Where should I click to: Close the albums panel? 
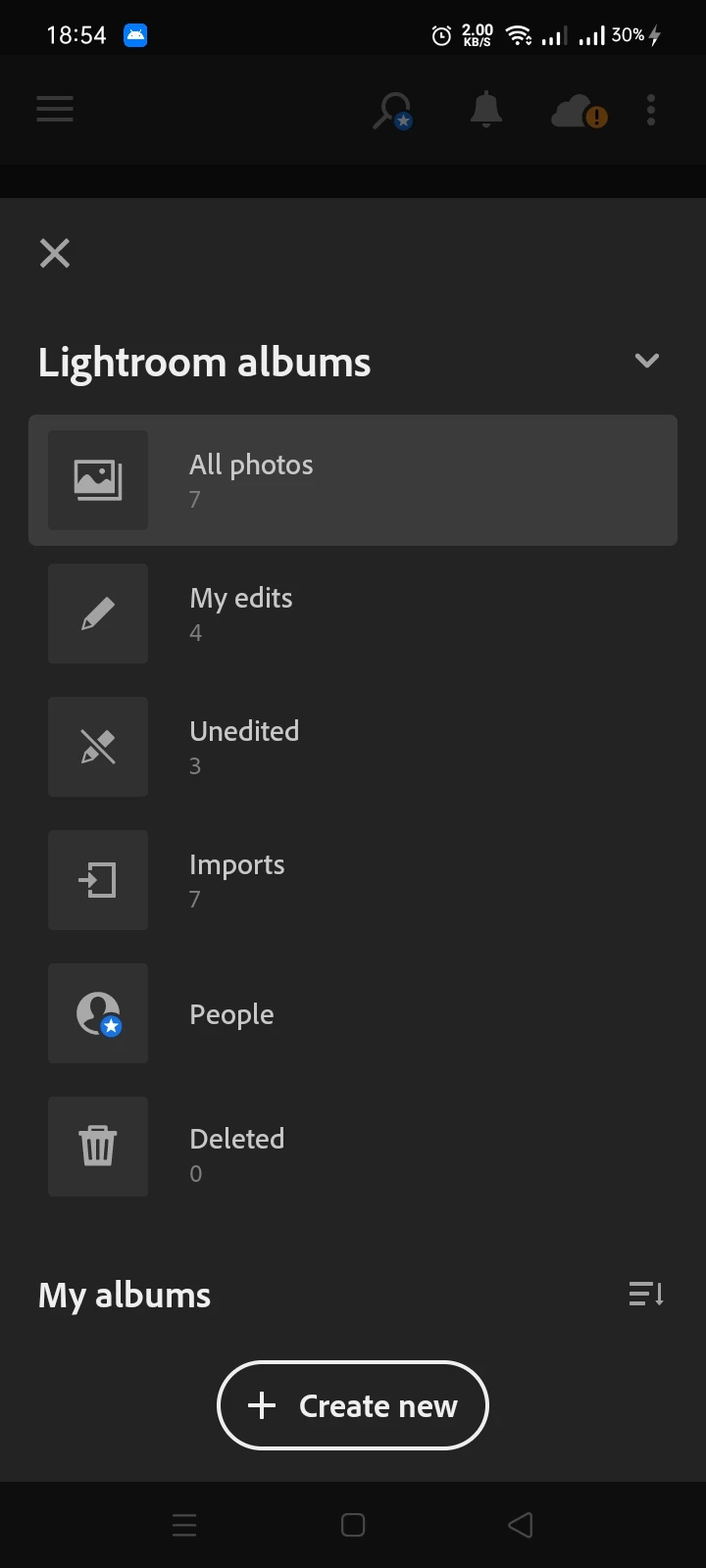pyautogui.click(x=55, y=253)
